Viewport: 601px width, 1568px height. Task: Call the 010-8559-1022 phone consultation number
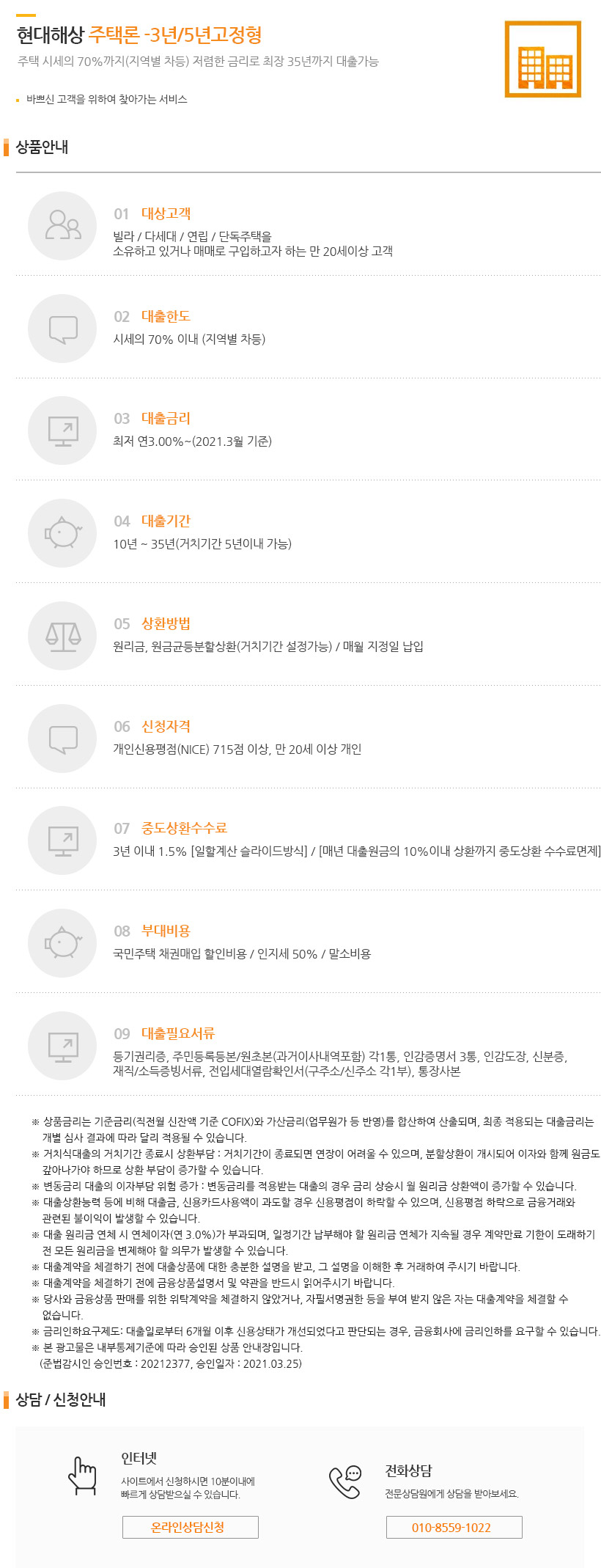pyautogui.click(x=454, y=1527)
